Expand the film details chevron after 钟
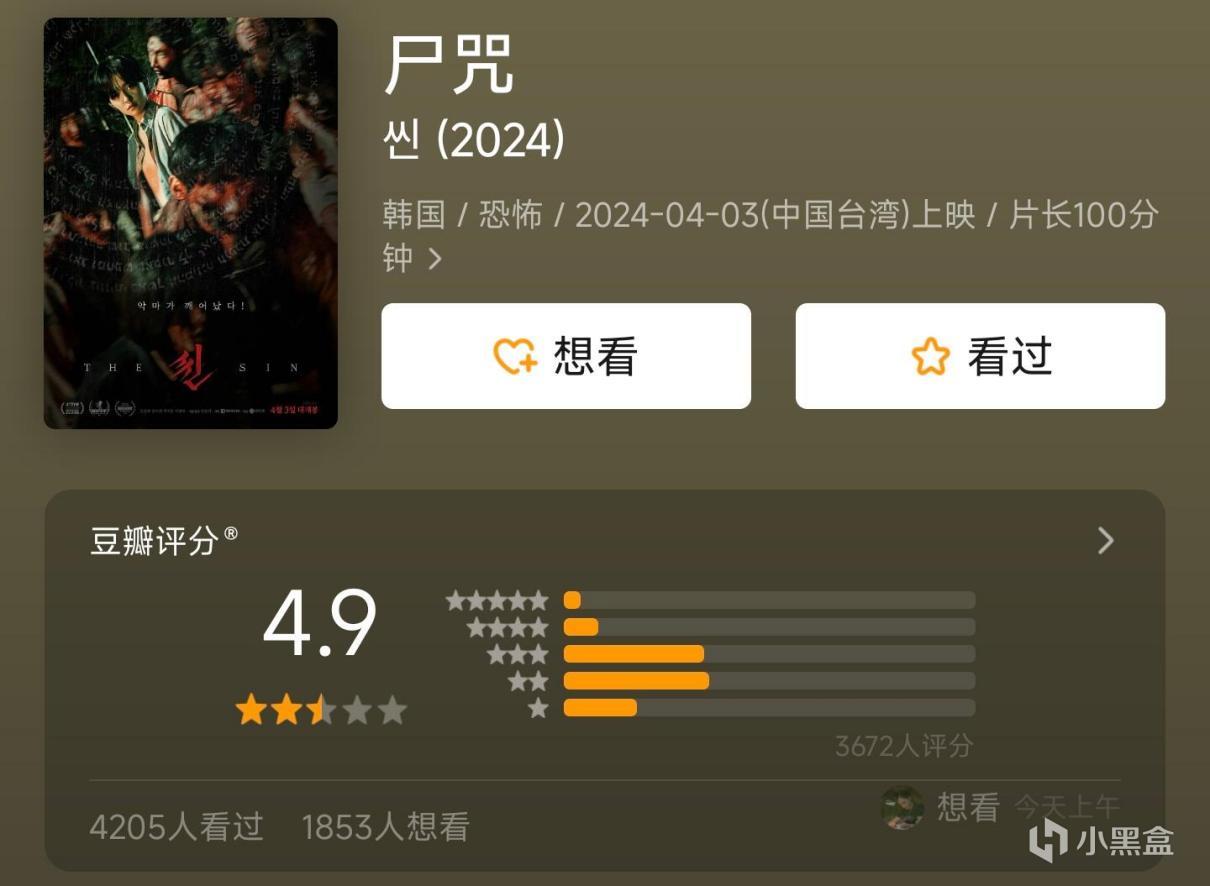Viewport: 1210px width, 886px height. click(435, 259)
